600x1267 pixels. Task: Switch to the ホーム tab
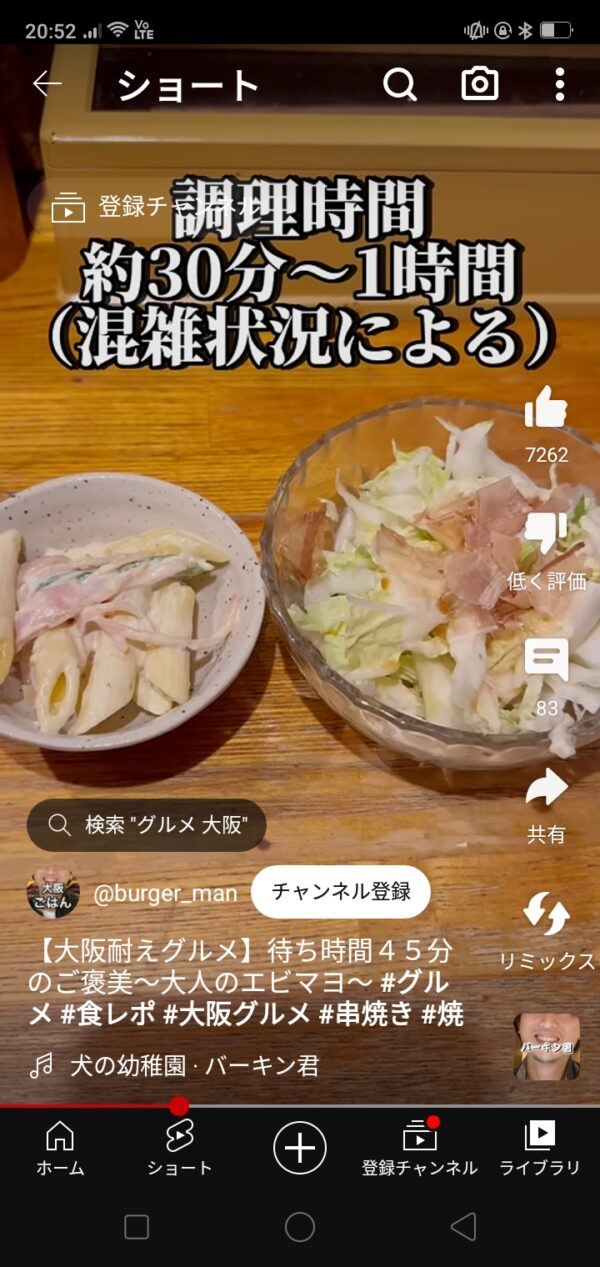[x=60, y=1148]
